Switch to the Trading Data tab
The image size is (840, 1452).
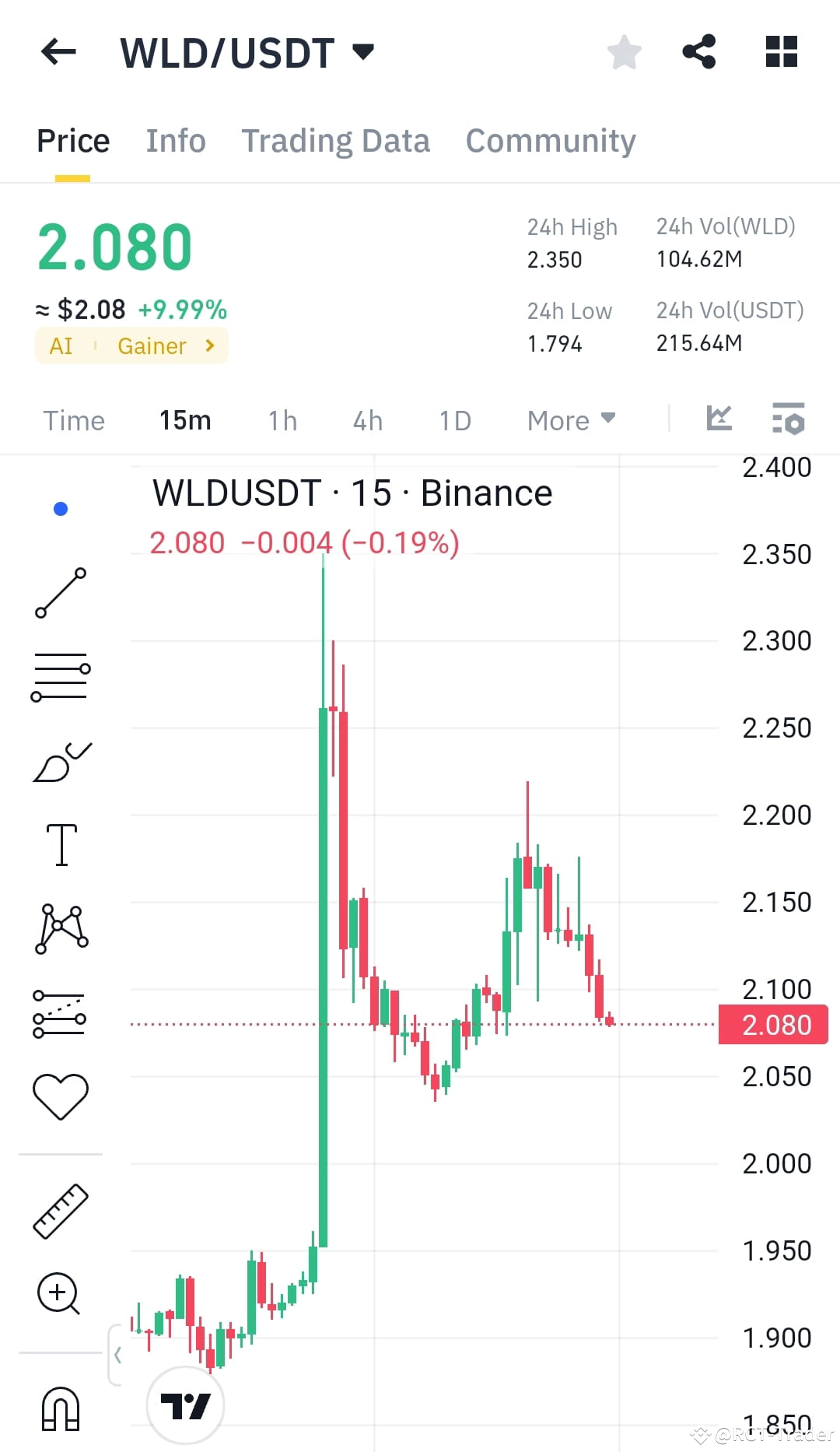[336, 141]
